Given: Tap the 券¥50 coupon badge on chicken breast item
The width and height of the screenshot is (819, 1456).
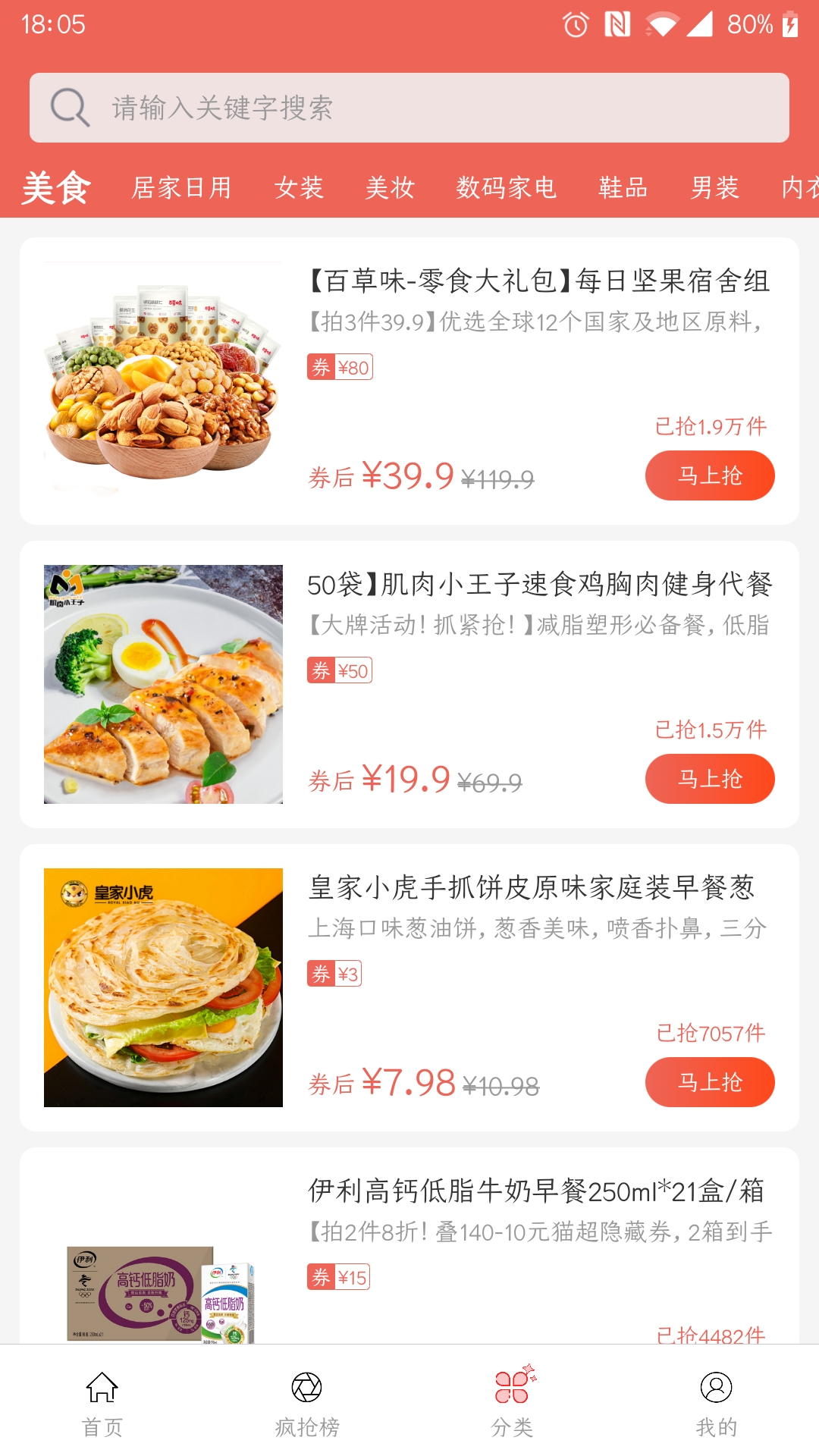Looking at the screenshot, I should (x=341, y=670).
